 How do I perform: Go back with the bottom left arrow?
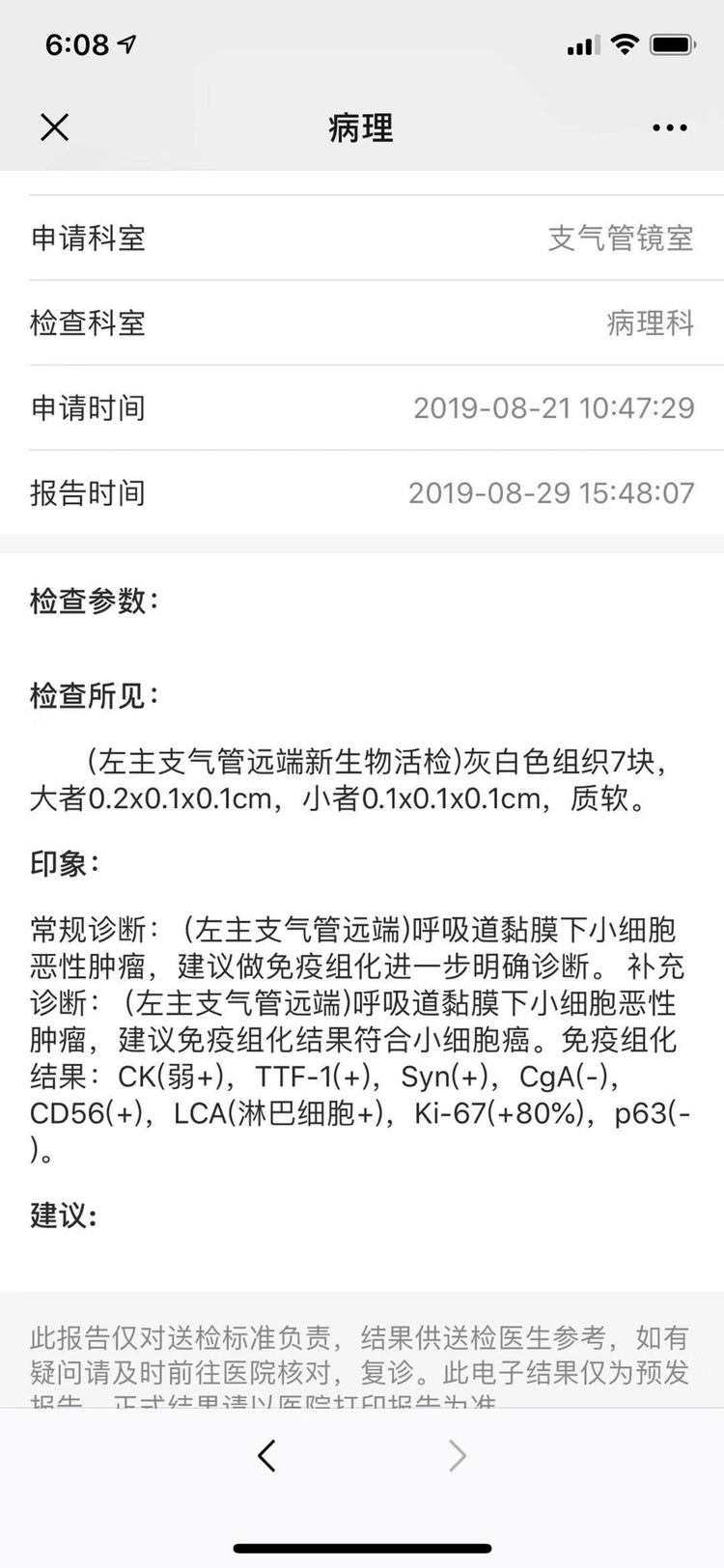[x=267, y=1455]
